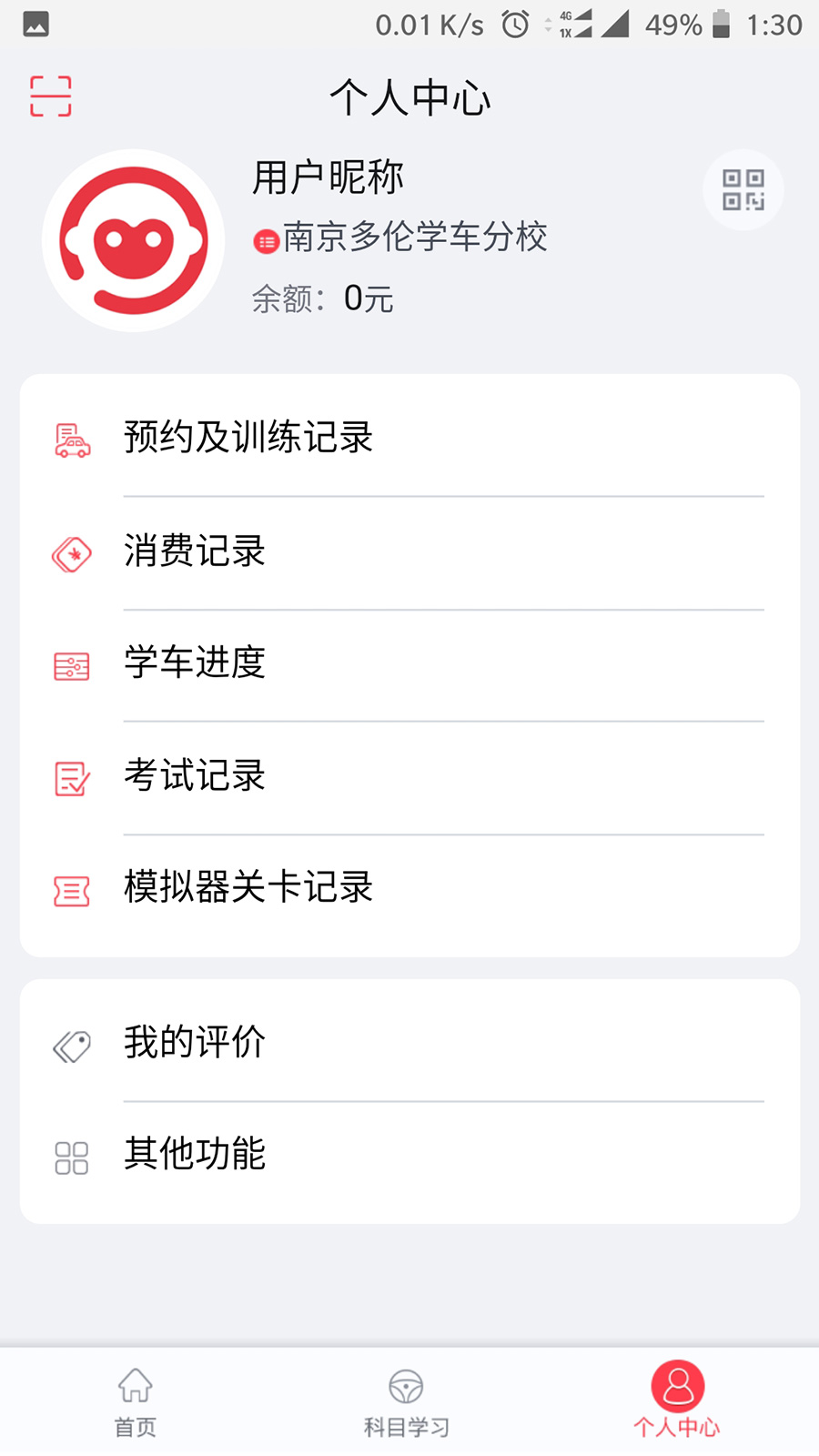This screenshot has height=1456, width=819.
Task: Tap the tag icon next to 我的评价
Action: point(71,1045)
